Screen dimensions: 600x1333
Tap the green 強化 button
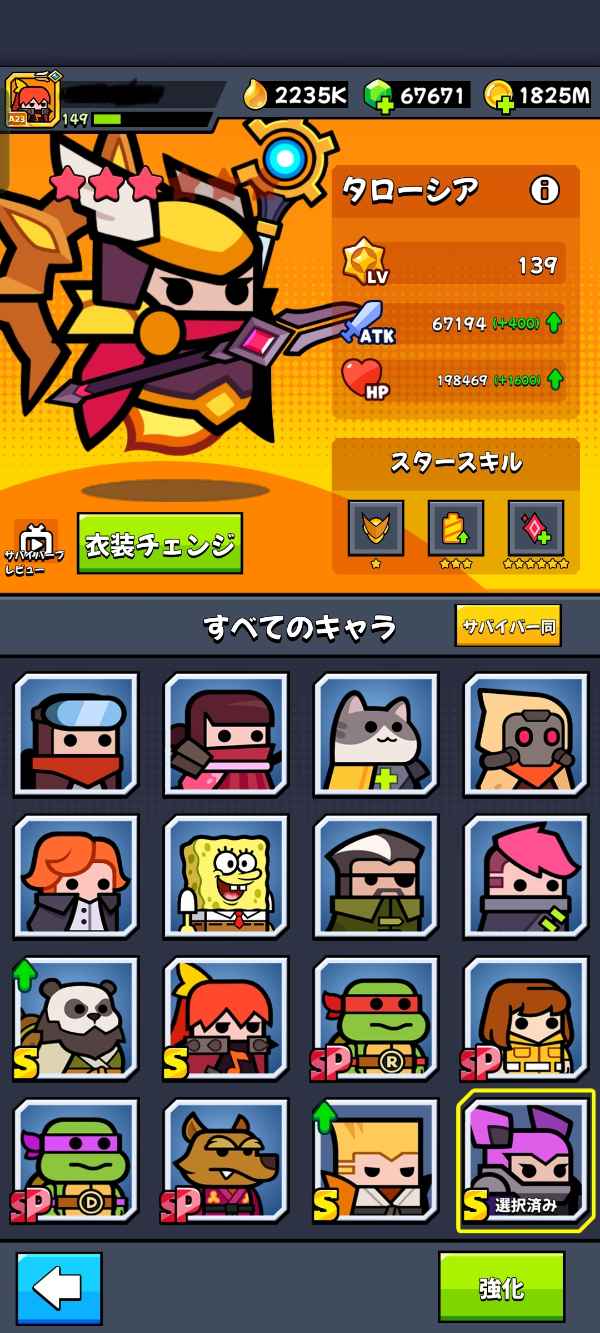[x=501, y=1288]
